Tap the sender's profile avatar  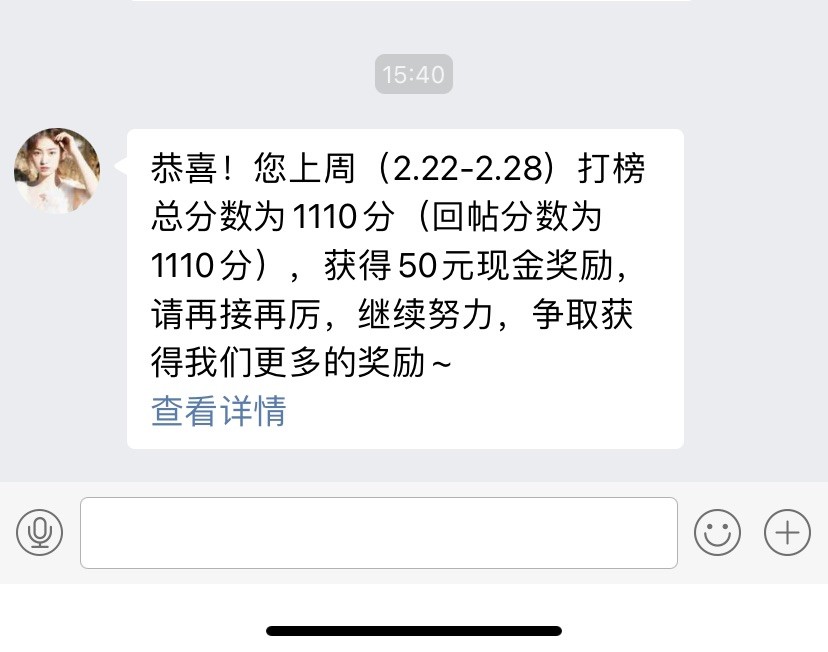(x=57, y=171)
